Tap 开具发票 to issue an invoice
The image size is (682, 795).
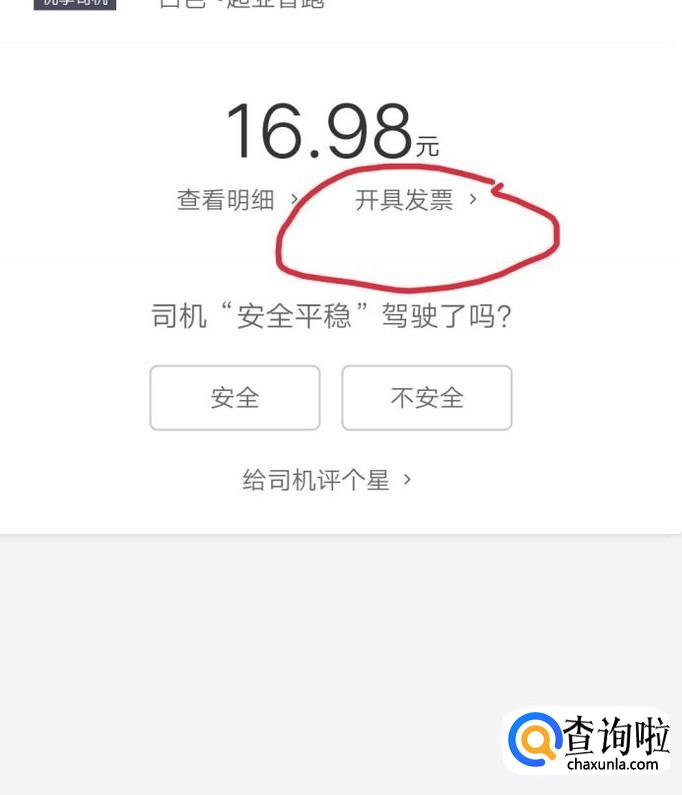(415, 200)
